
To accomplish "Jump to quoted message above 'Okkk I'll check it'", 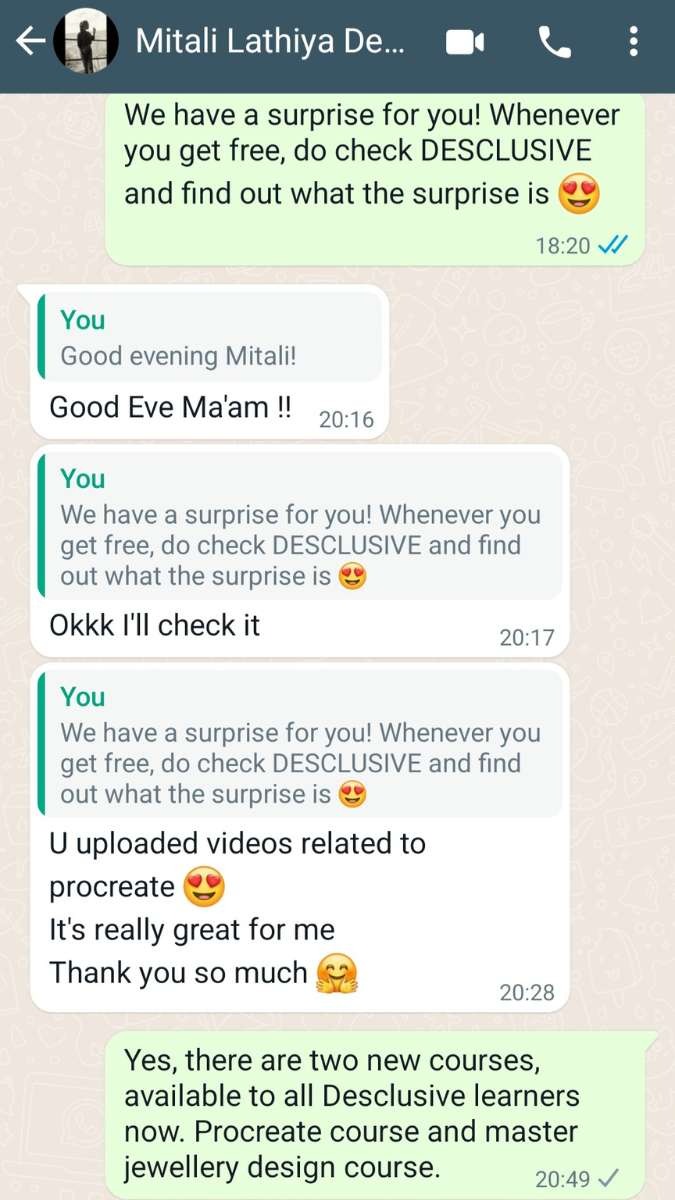I will 300,527.
